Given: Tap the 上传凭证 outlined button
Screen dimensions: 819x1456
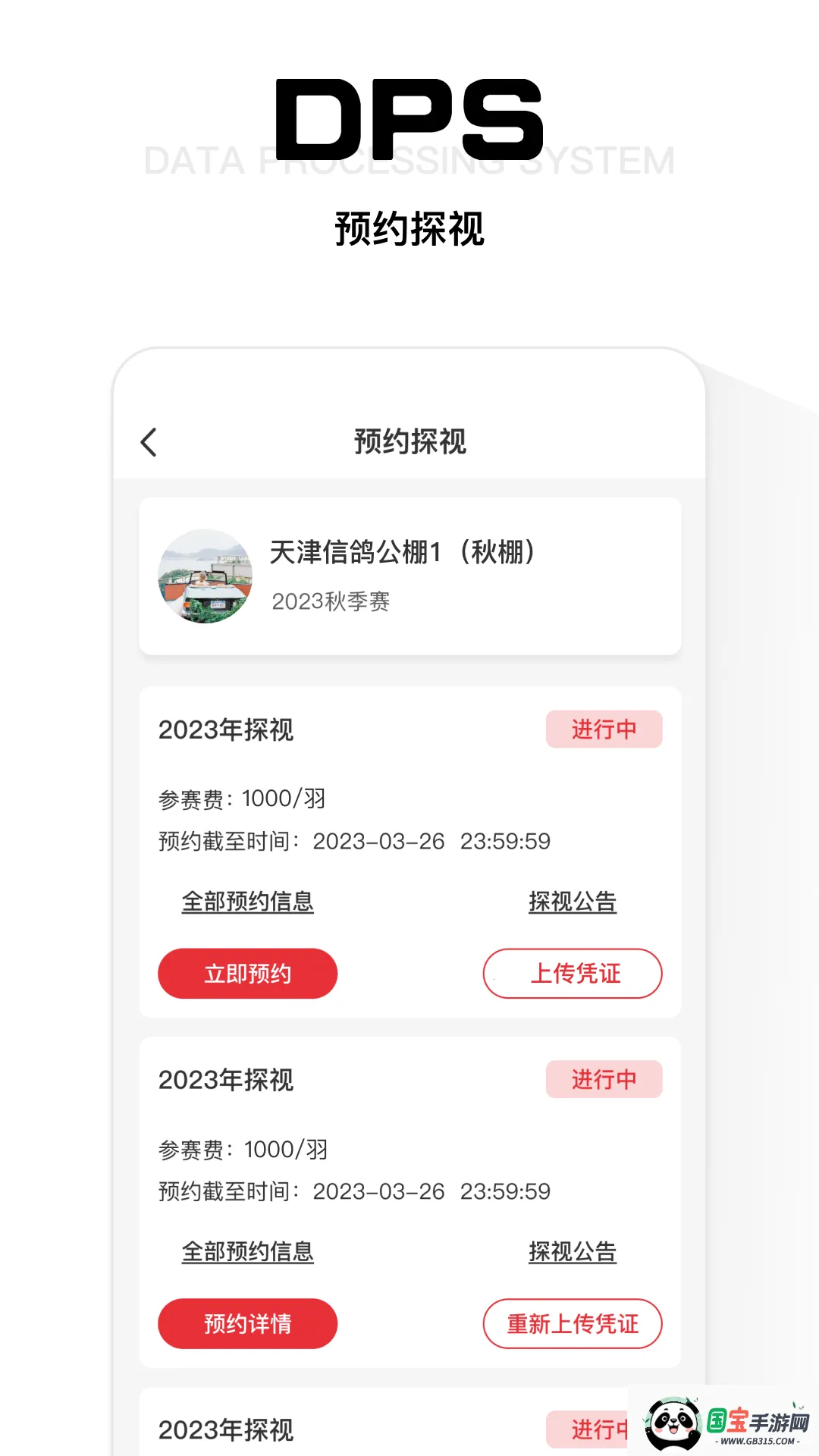Looking at the screenshot, I should [x=573, y=973].
